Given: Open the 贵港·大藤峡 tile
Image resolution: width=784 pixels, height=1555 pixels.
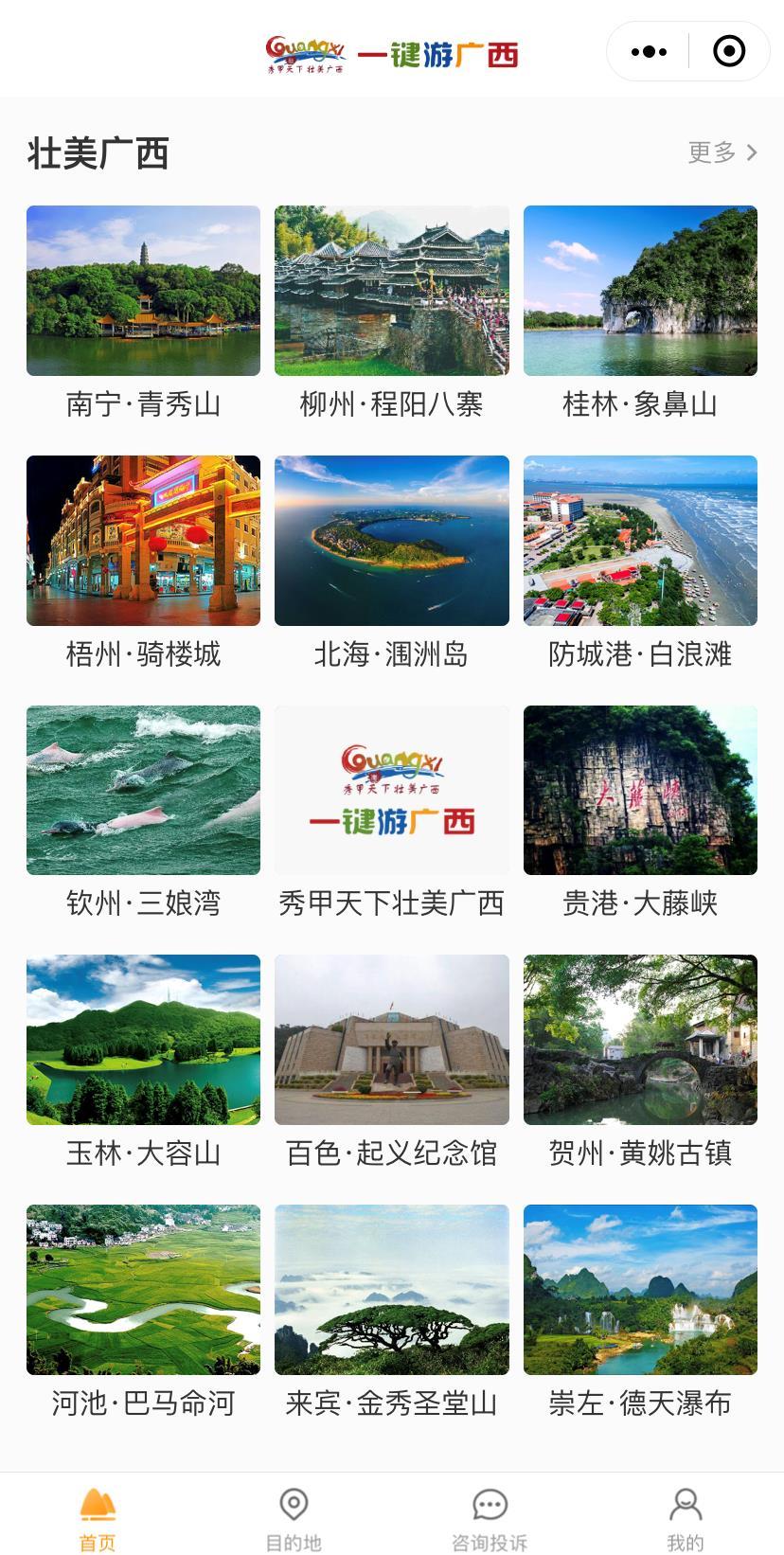Looking at the screenshot, I should point(640,790).
